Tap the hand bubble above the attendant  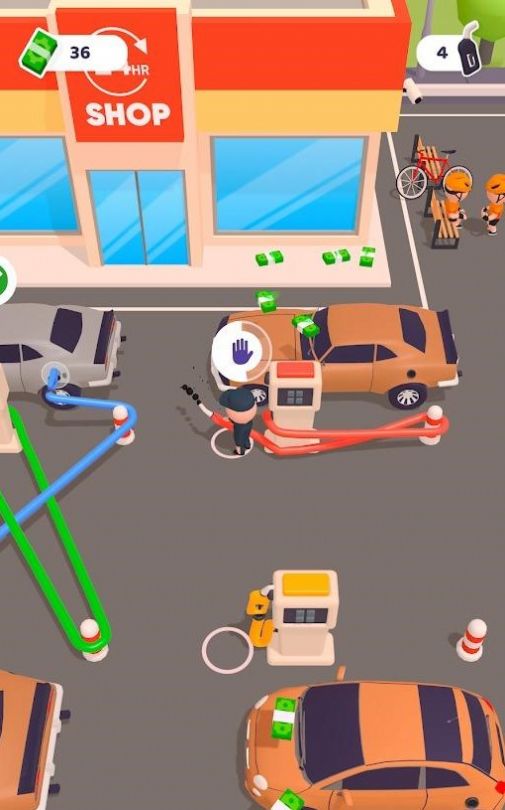pyautogui.click(x=242, y=352)
